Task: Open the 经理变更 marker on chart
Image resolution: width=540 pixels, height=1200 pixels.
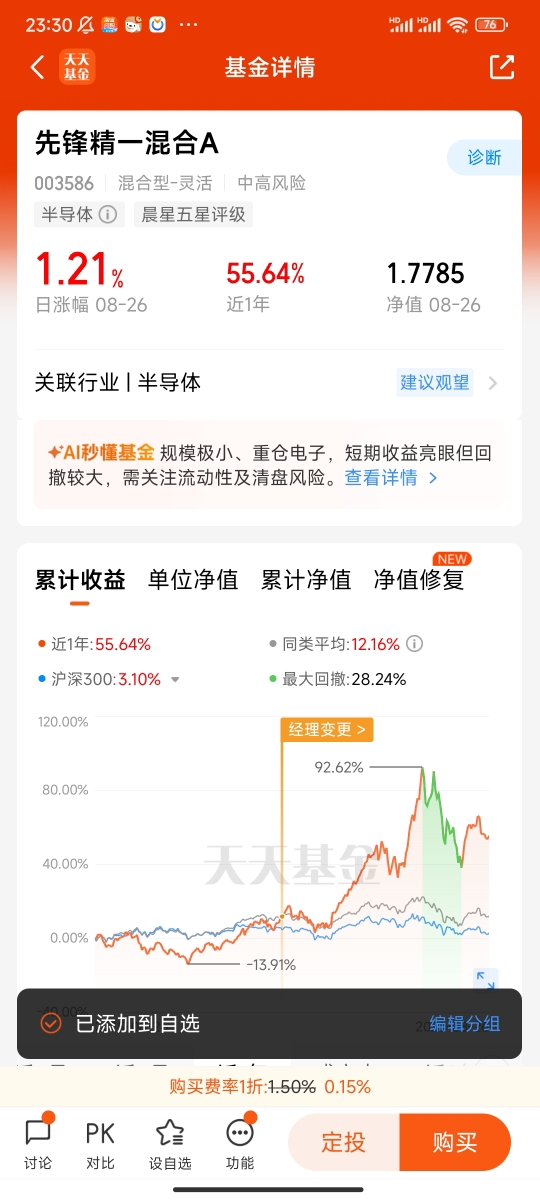Action: click(327, 729)
